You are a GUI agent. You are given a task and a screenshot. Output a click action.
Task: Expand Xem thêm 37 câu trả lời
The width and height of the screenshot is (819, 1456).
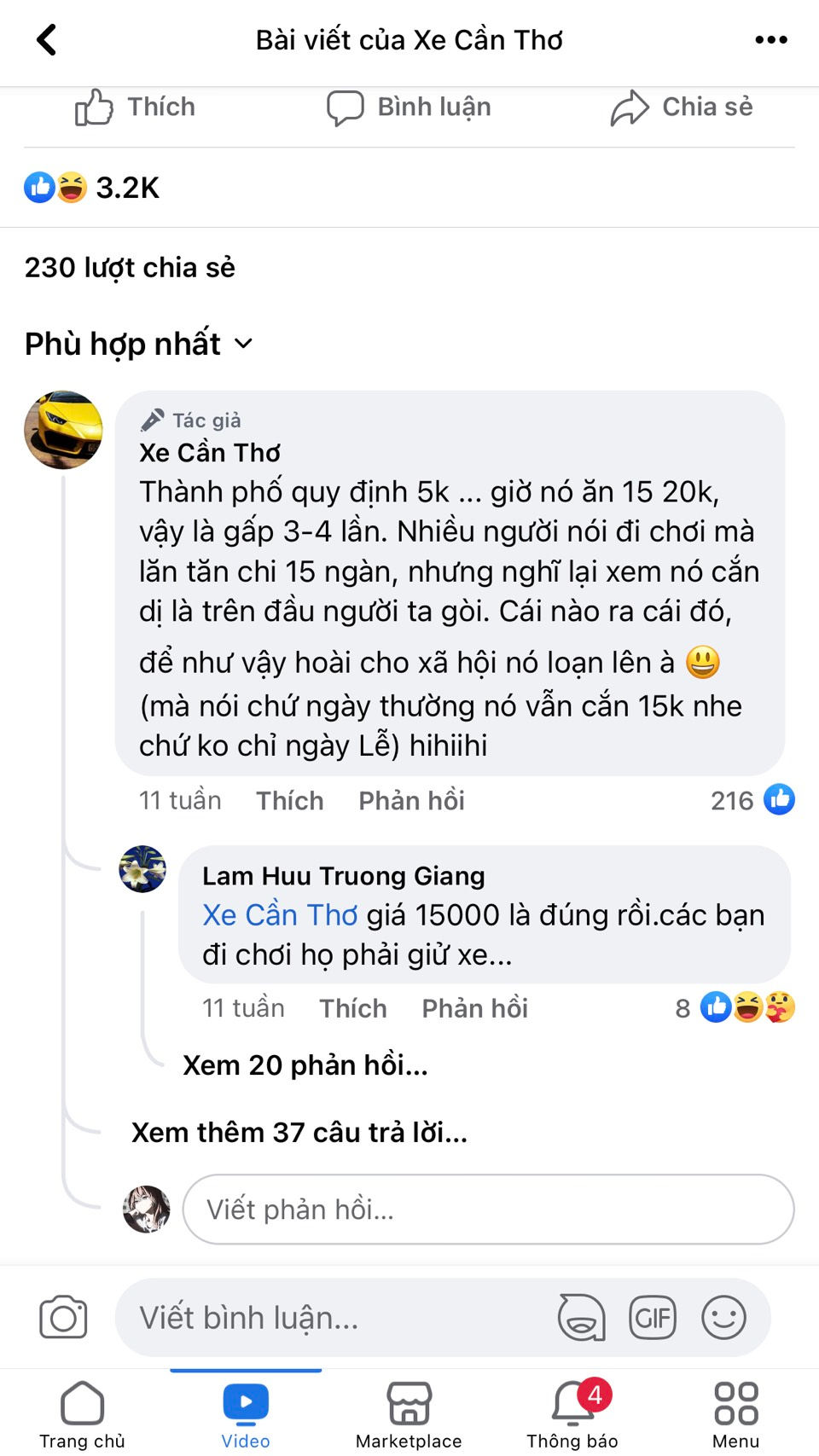pyautogui.click(x=299, y=1133)
